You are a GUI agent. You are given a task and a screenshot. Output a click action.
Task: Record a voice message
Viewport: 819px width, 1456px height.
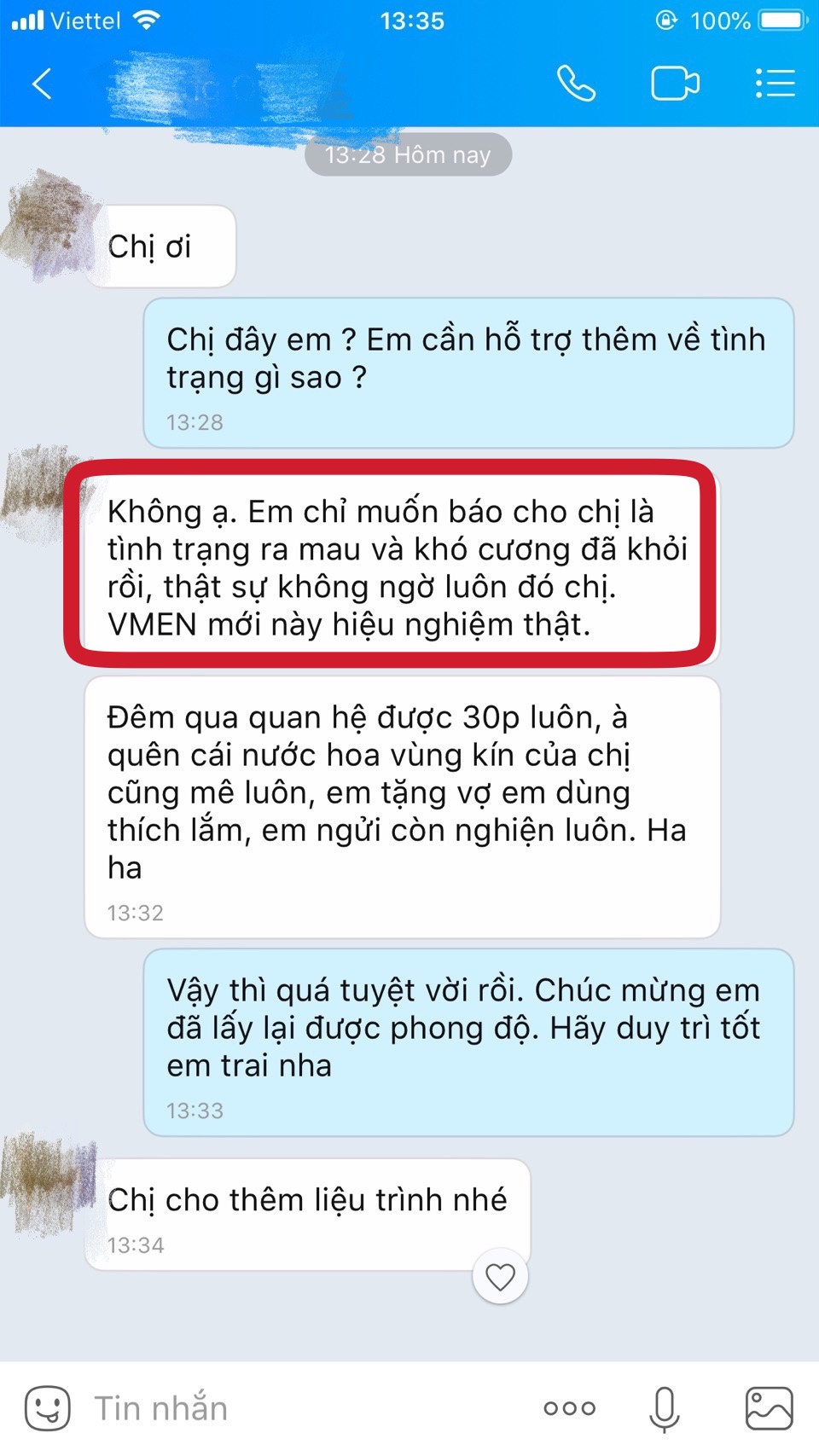click(664, 1408)
